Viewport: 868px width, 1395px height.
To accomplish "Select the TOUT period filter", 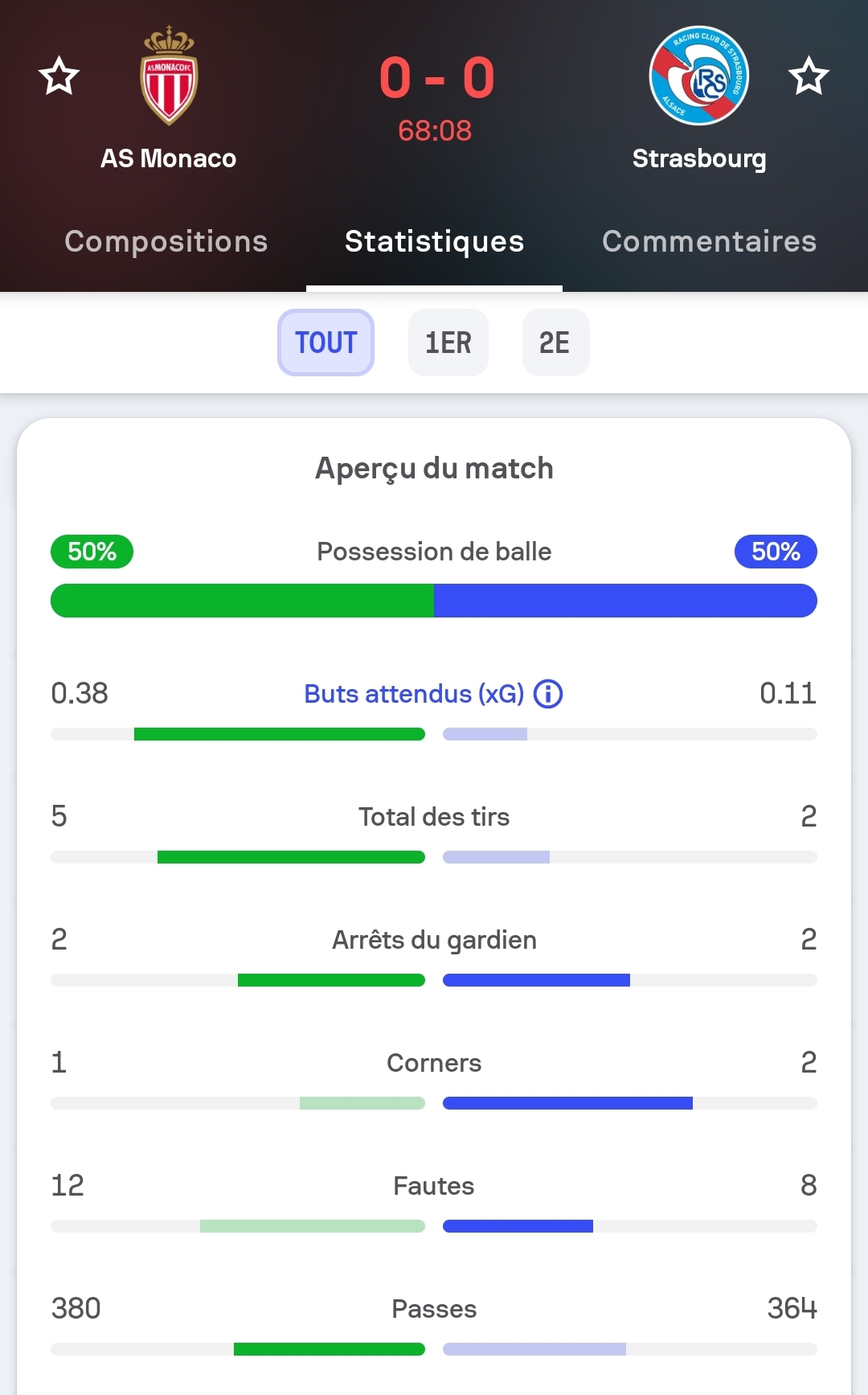I will [325, 343].
